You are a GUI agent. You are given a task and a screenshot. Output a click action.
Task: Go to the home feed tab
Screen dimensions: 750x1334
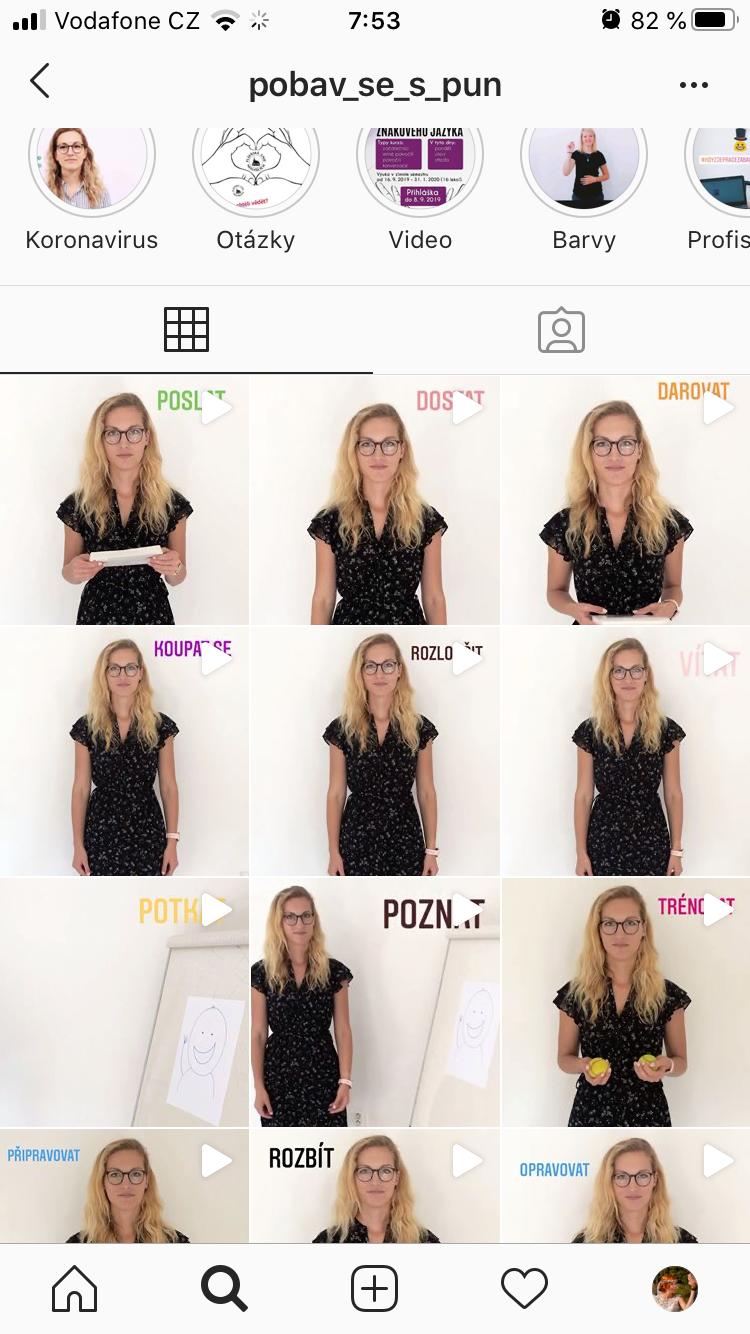(x=75, y=1289)
